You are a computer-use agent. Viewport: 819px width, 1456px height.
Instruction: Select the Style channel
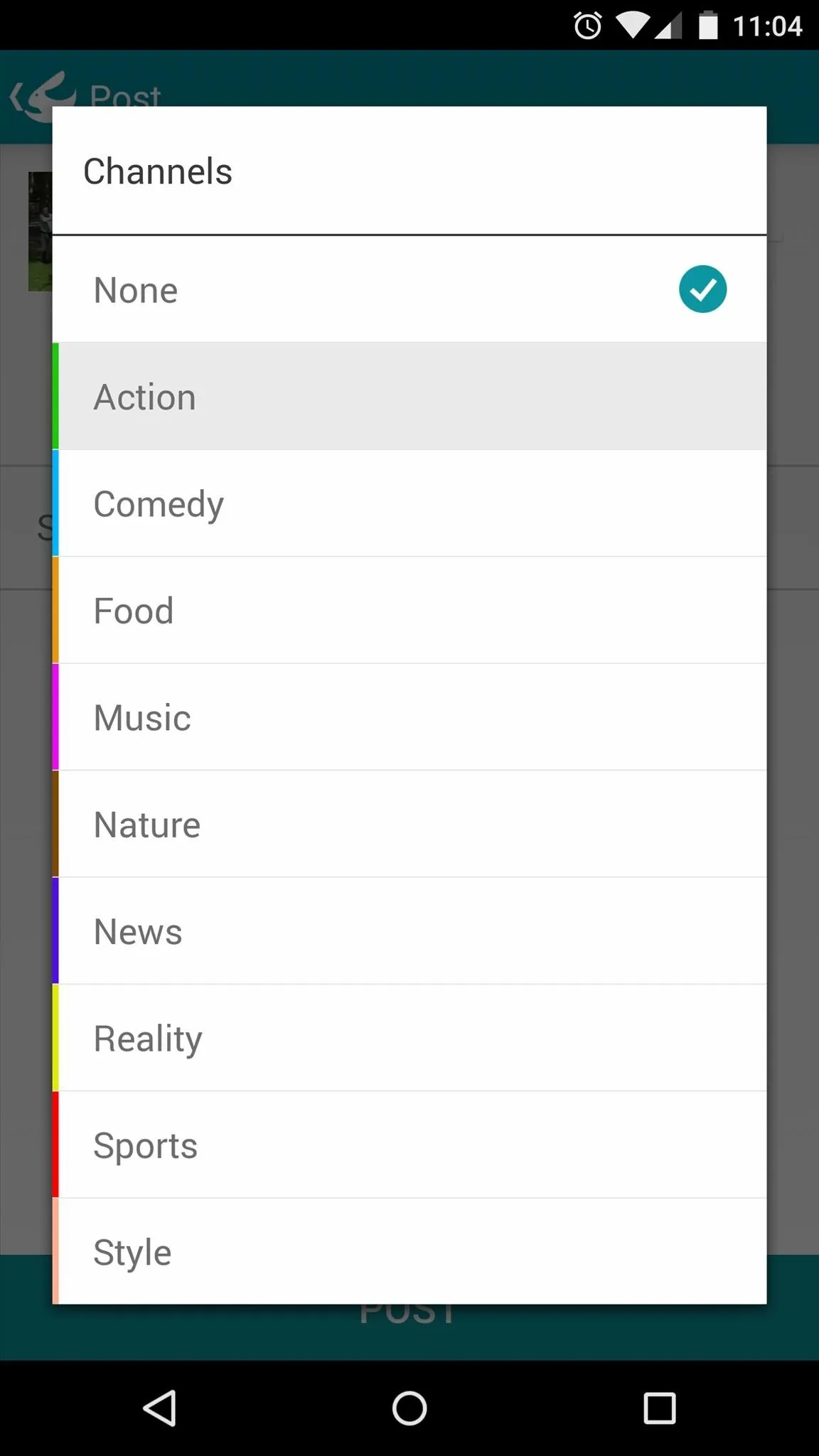pos(409,1252)
